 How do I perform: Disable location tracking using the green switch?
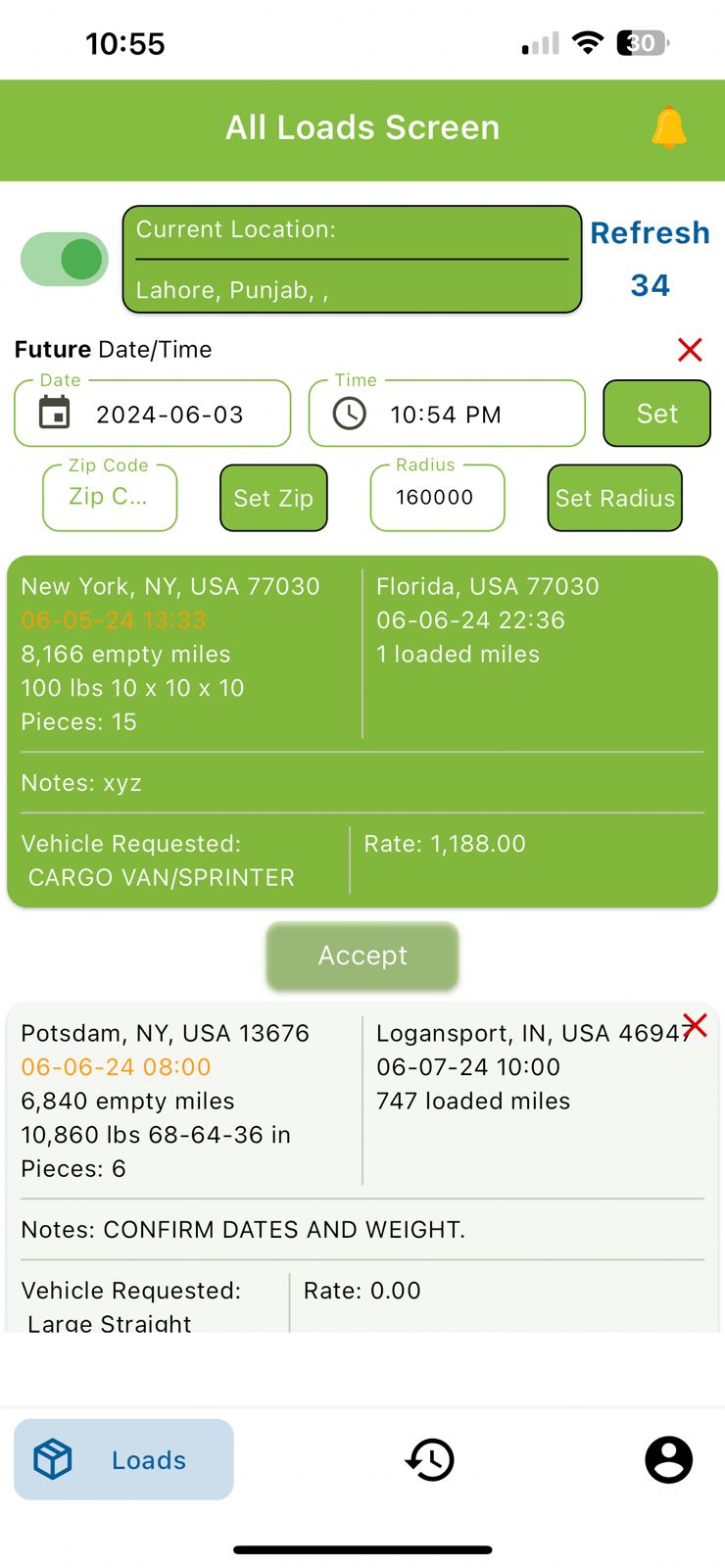click(64, 259)
